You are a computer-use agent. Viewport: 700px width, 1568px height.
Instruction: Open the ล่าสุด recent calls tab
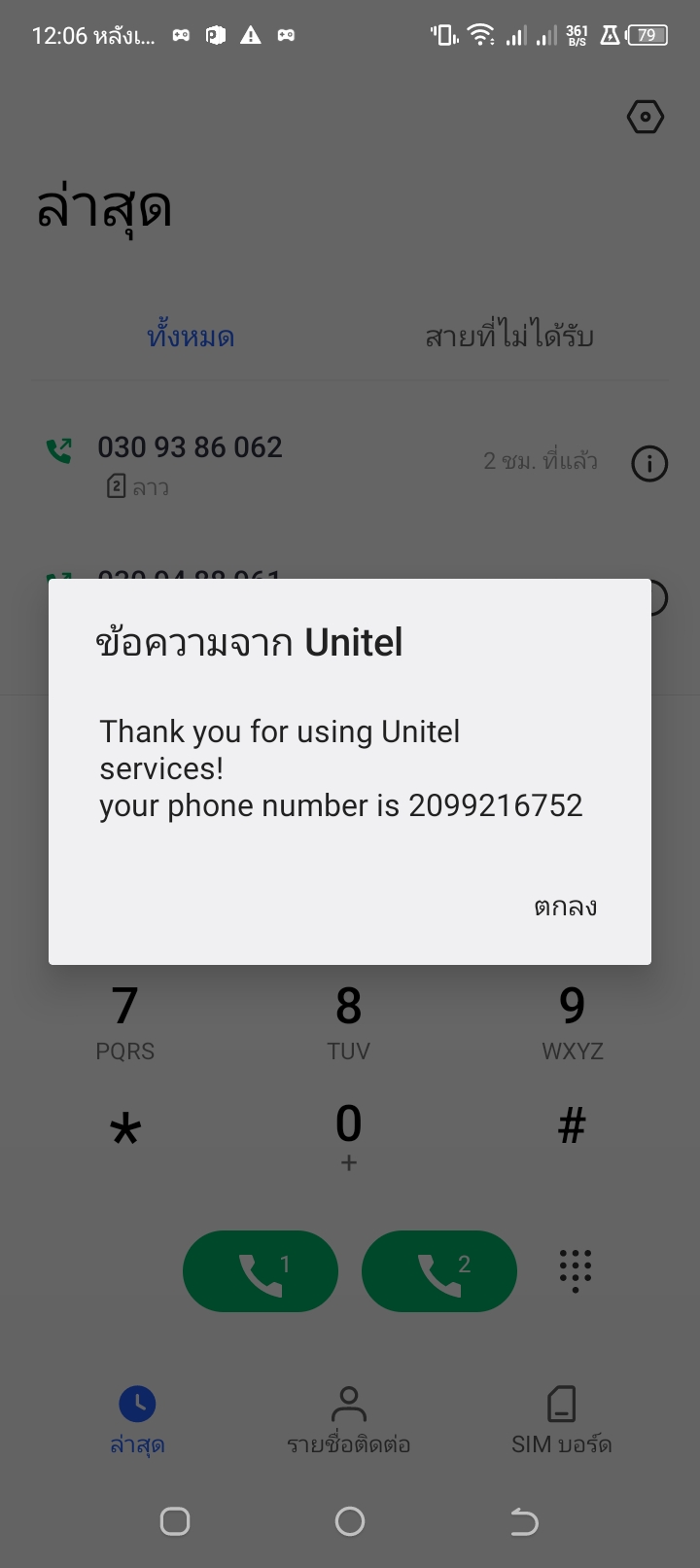(137, 1420)
